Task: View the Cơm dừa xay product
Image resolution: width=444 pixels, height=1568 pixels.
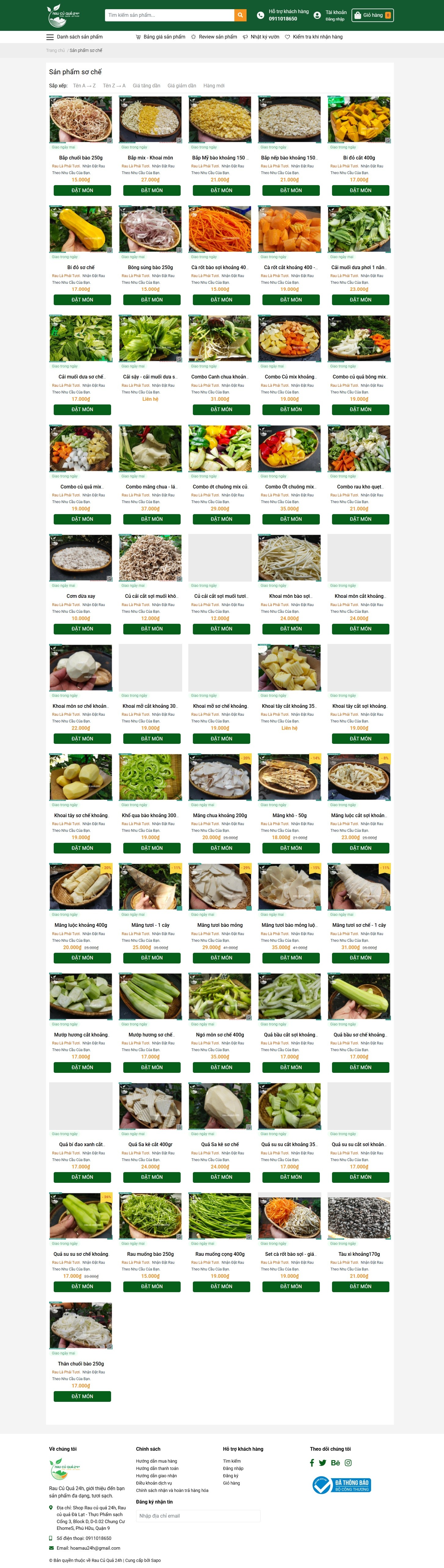Action: click(x=81, y=597)
